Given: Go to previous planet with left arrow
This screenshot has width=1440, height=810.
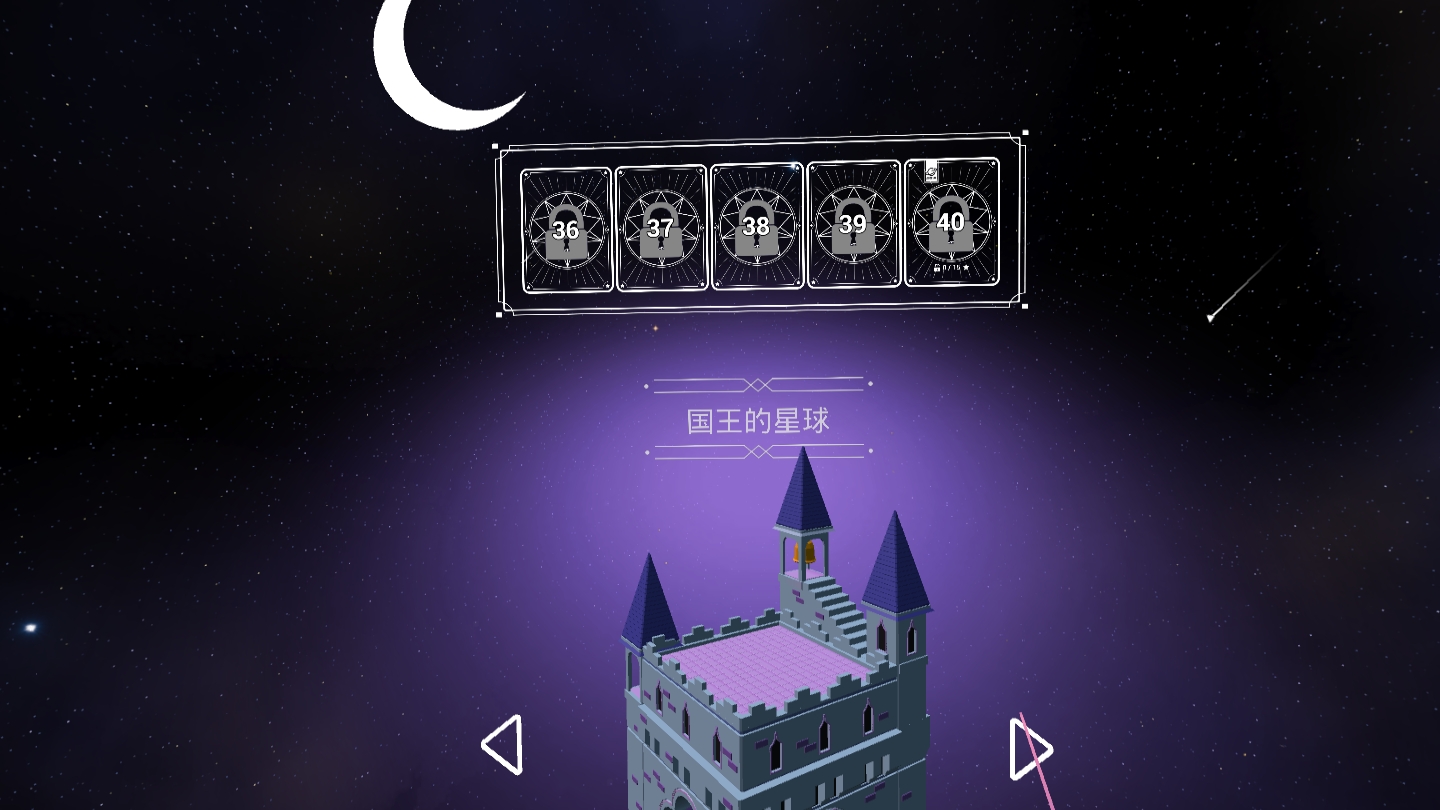Looking at the screenshot, I should [502, 745].
